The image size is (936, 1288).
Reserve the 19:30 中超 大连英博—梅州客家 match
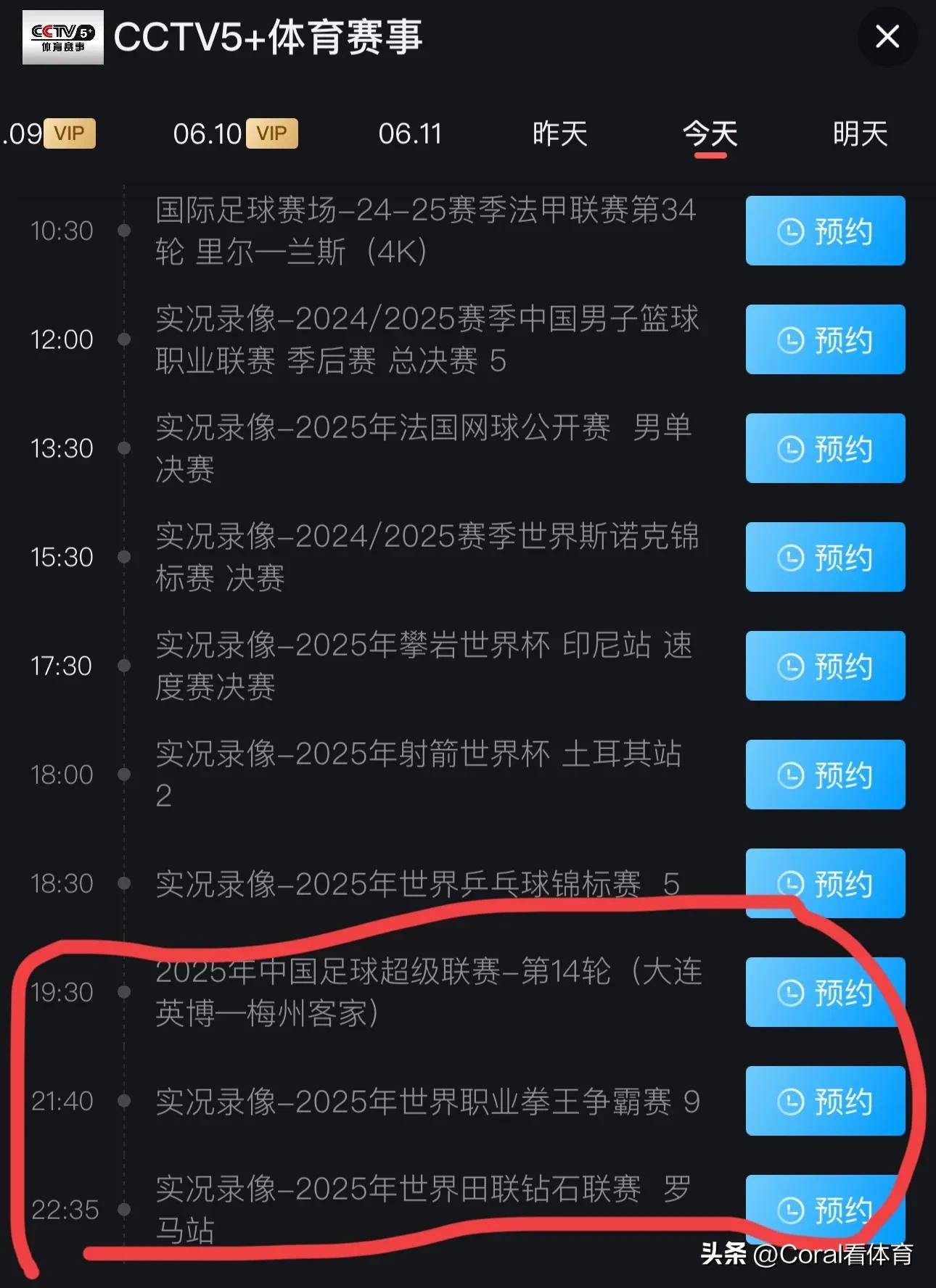coord(825,992)
